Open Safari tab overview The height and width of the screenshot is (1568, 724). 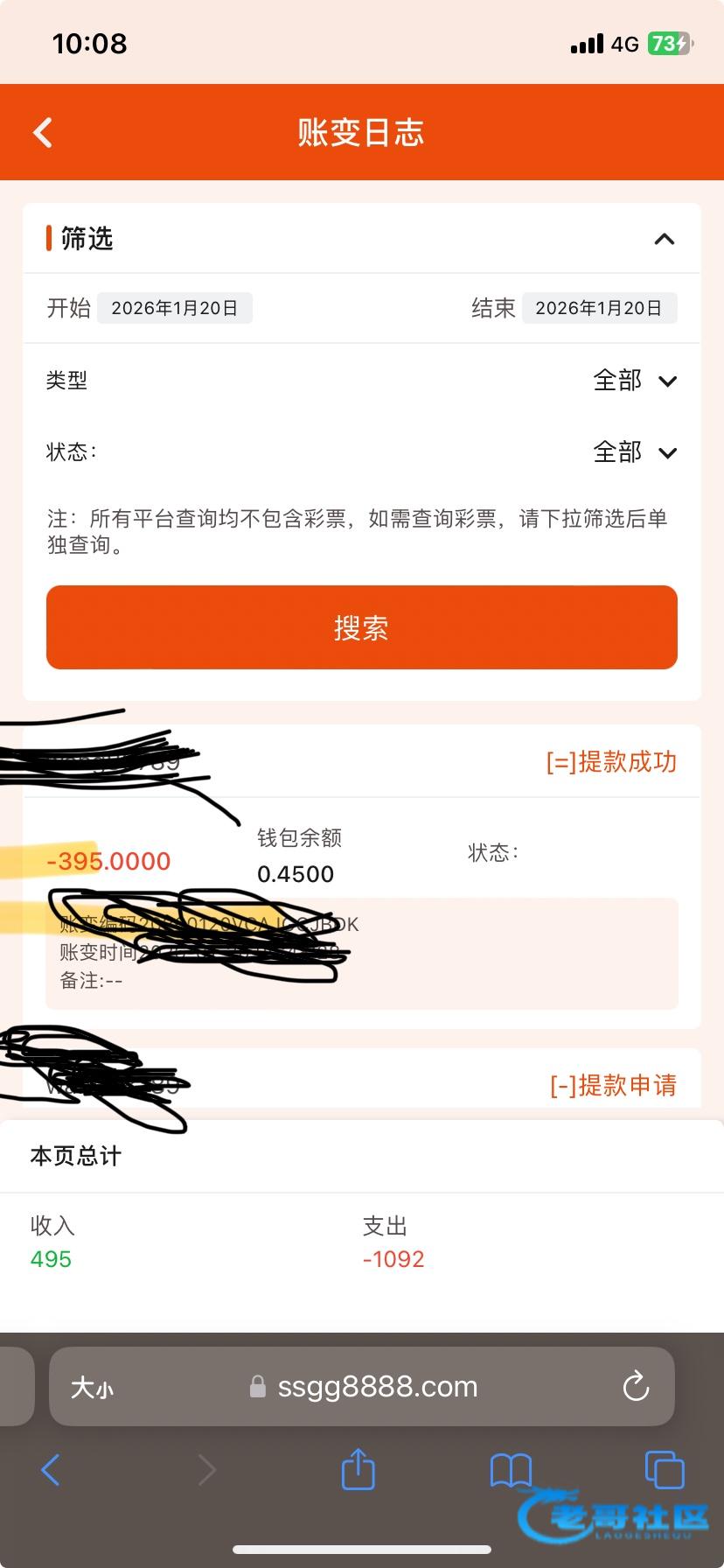[x=664, y=1469]
